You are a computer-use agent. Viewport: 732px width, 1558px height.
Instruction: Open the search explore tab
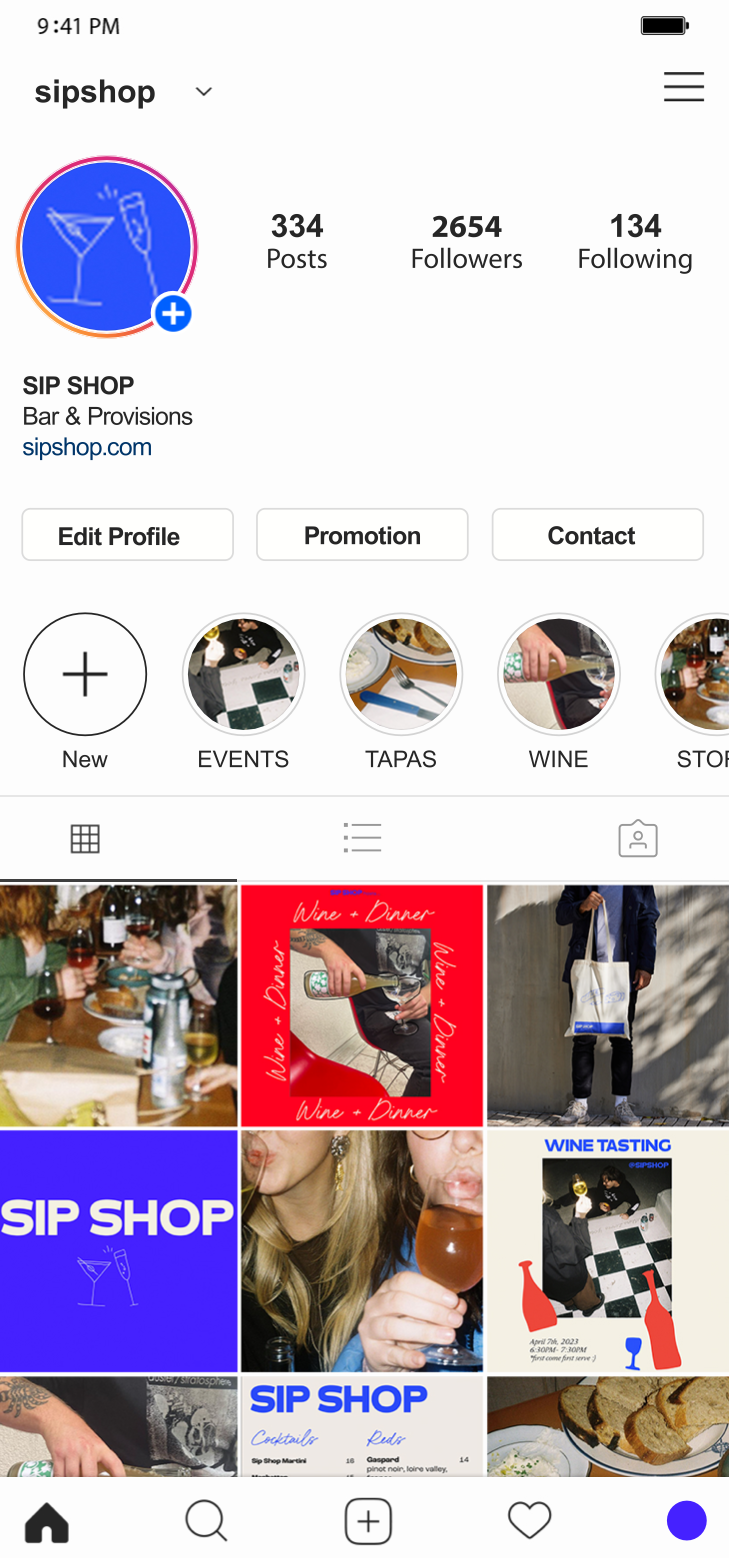tap(206, 1522)
